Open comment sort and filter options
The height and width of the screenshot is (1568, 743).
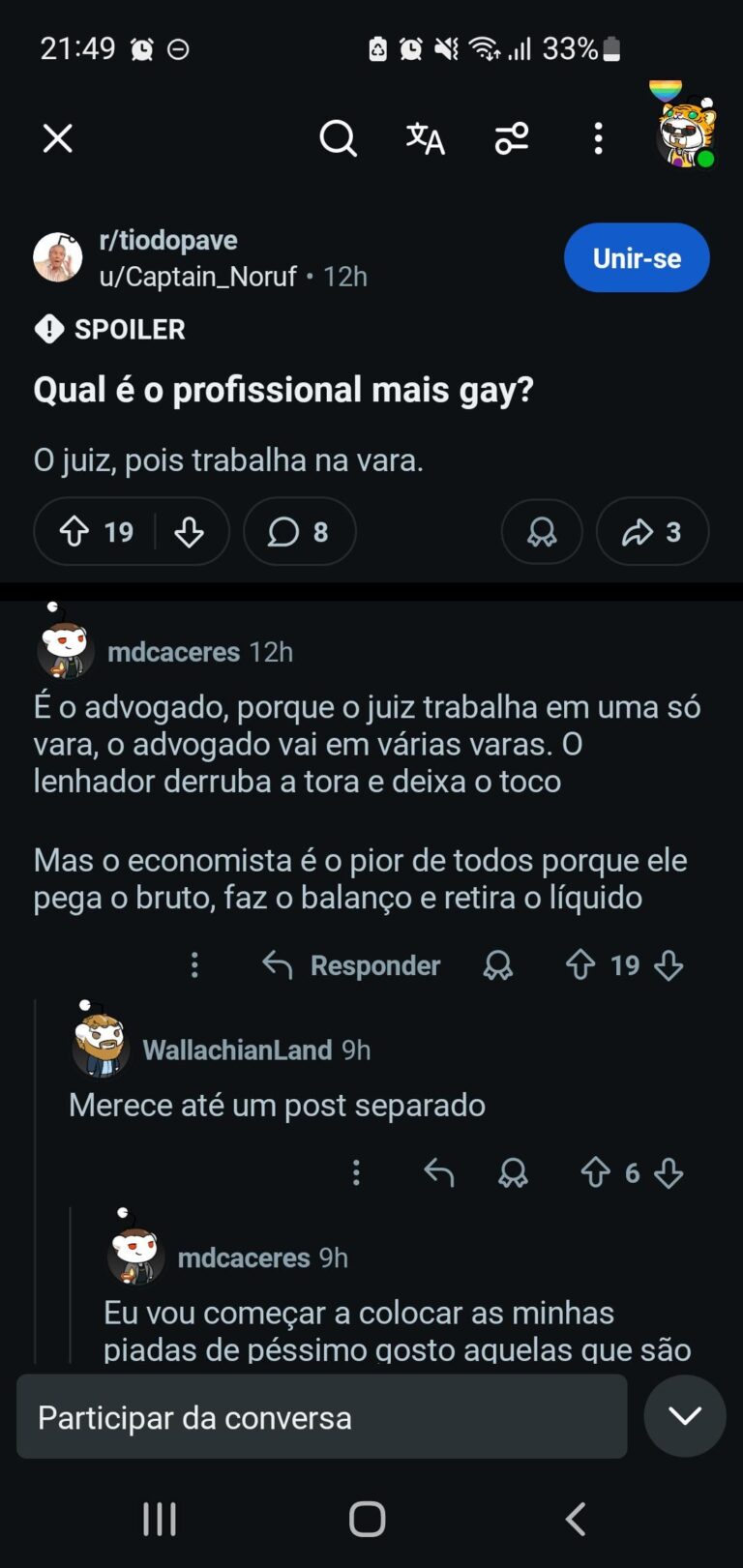[x=512, y=139]
